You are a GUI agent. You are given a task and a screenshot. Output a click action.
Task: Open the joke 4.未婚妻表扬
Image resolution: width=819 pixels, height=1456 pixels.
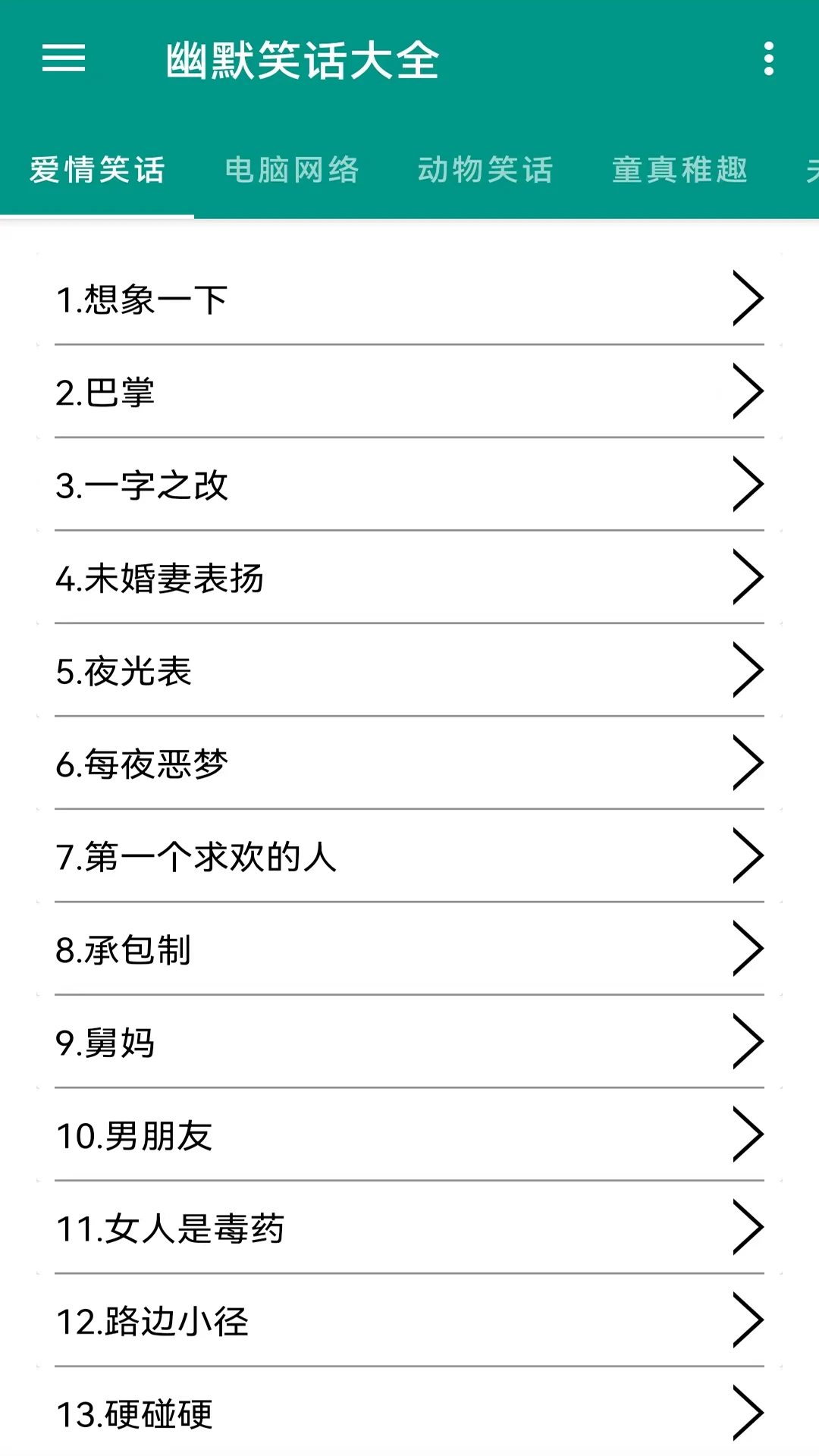(x=409, y=578)
